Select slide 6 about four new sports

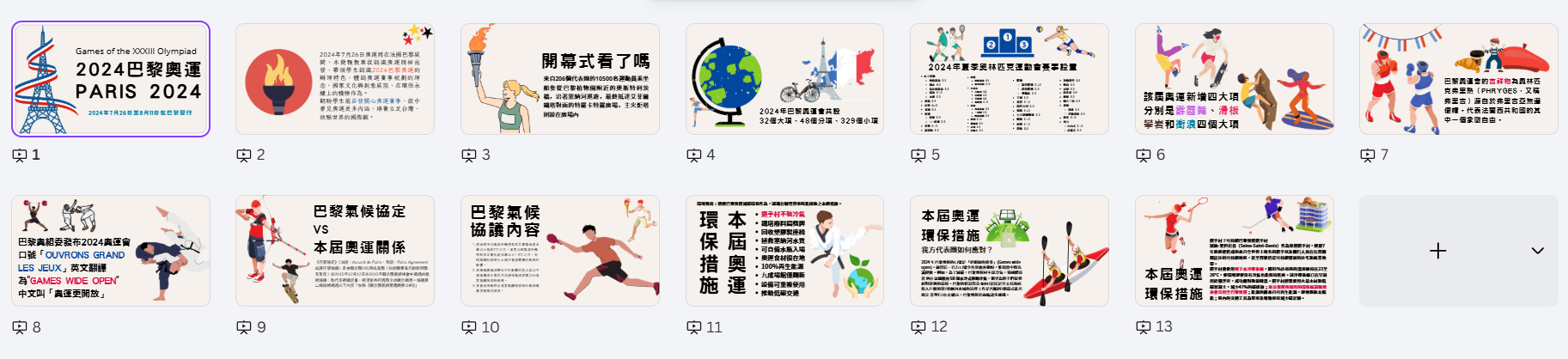(x=1235, y=79)
